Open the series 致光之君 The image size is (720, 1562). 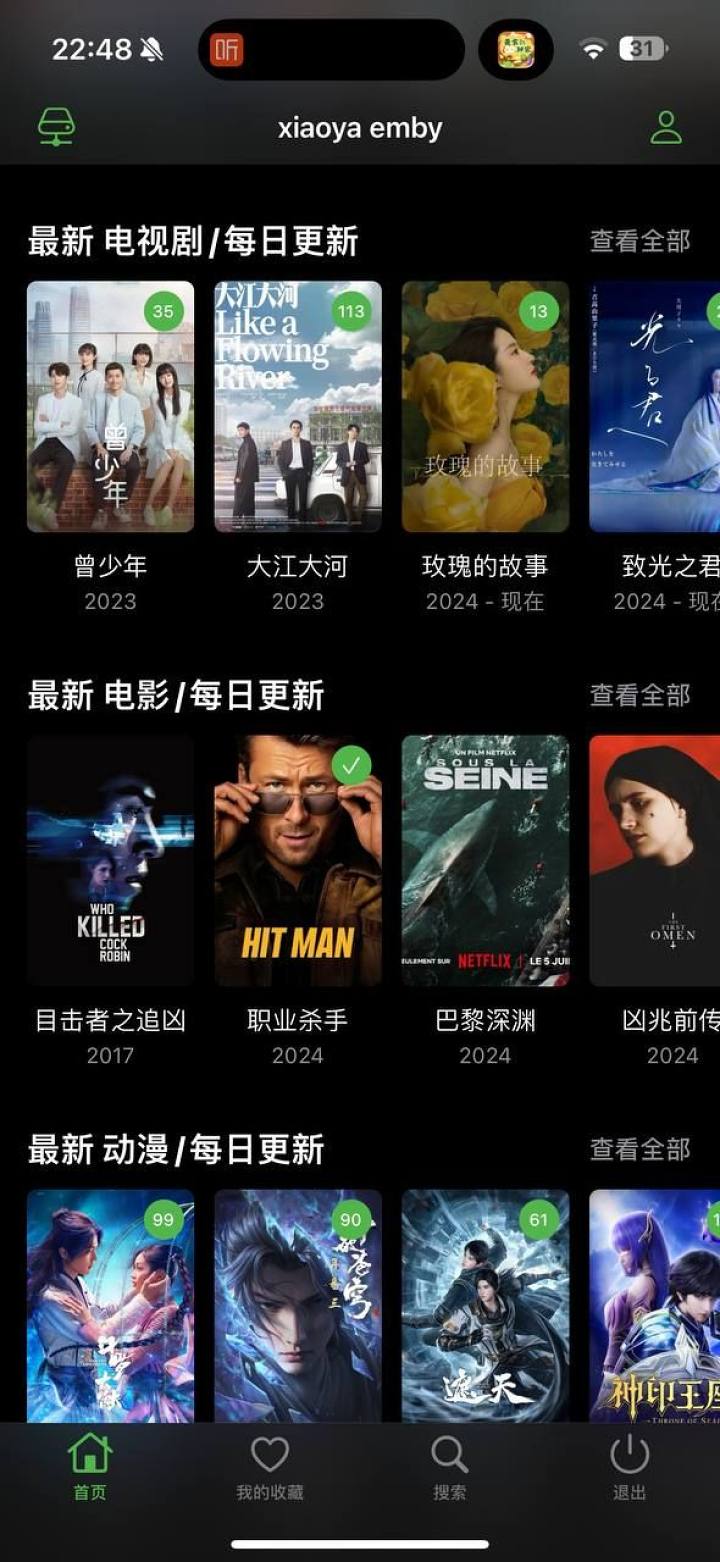[x=656, y=406]
